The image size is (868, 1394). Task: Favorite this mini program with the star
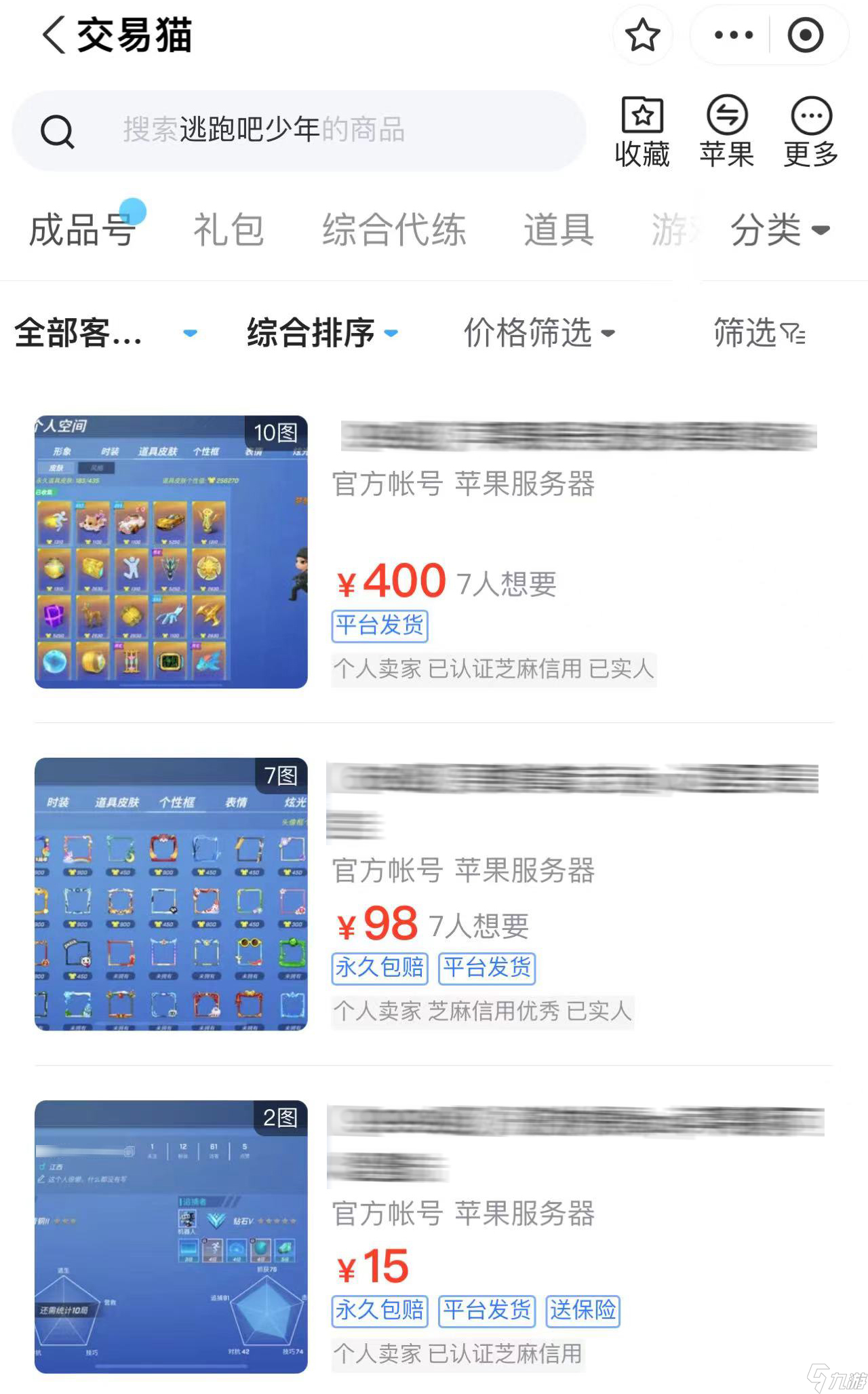pos(642,35)
